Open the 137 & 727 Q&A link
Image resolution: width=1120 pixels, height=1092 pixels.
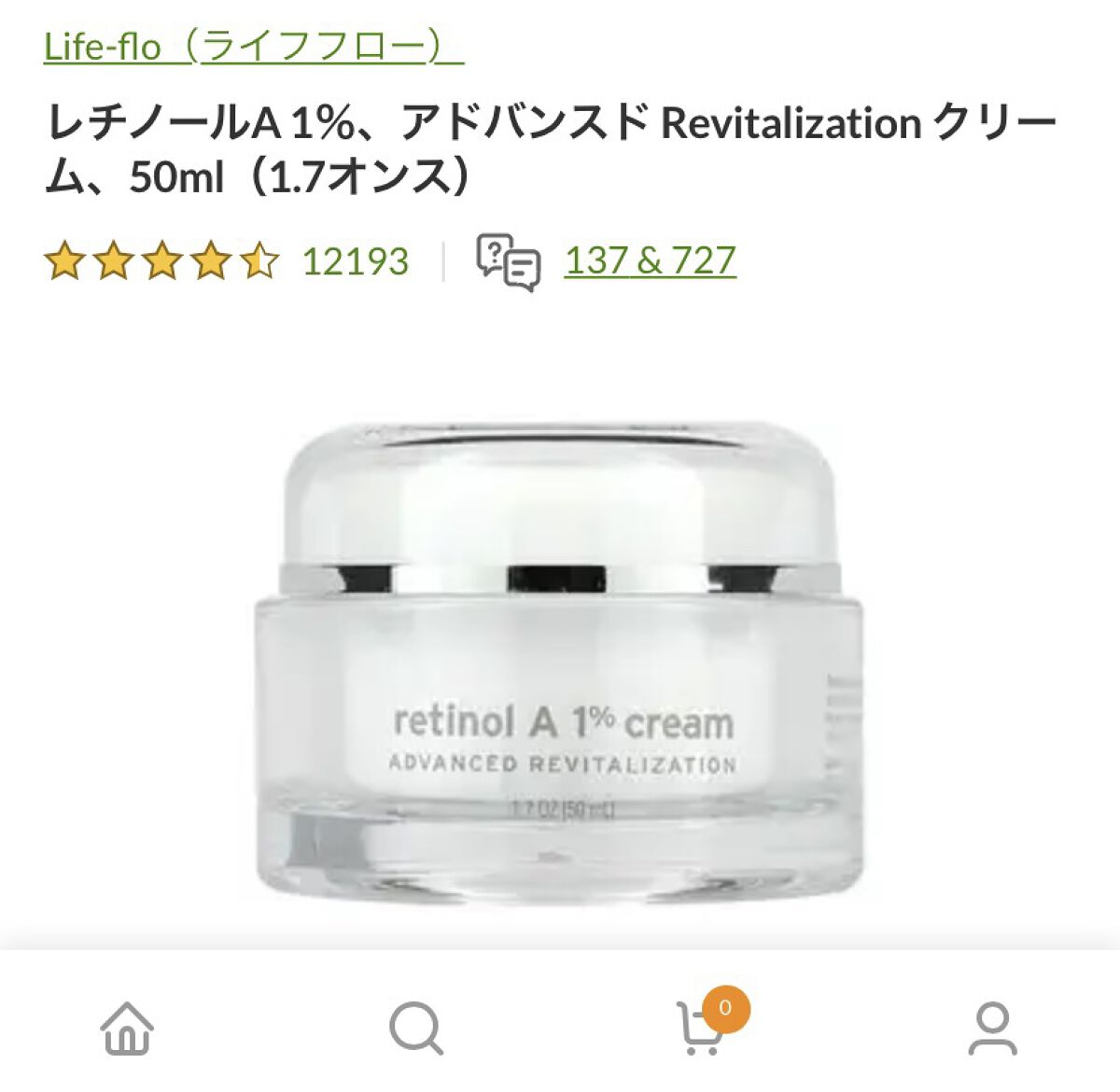(x=650, y=260)
